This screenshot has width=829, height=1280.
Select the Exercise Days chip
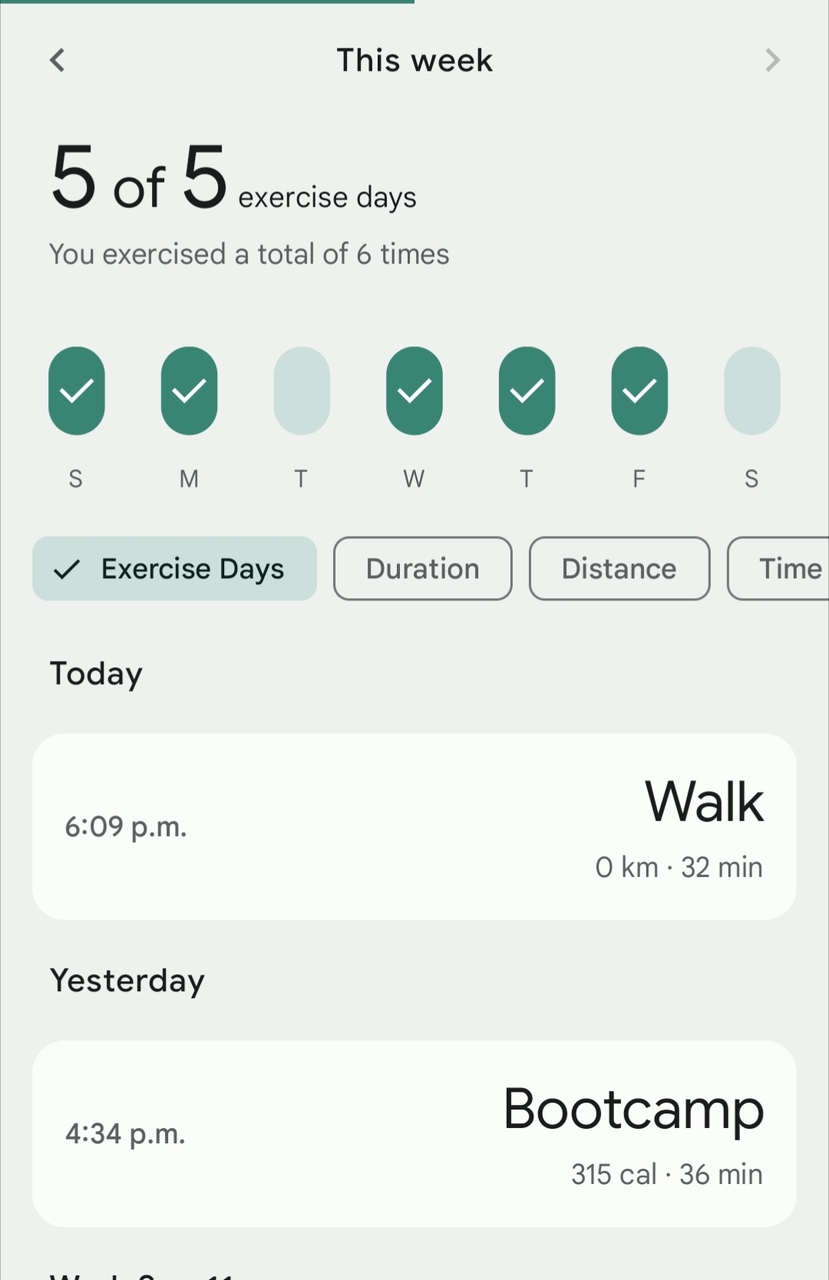click(x=175, y=569)
